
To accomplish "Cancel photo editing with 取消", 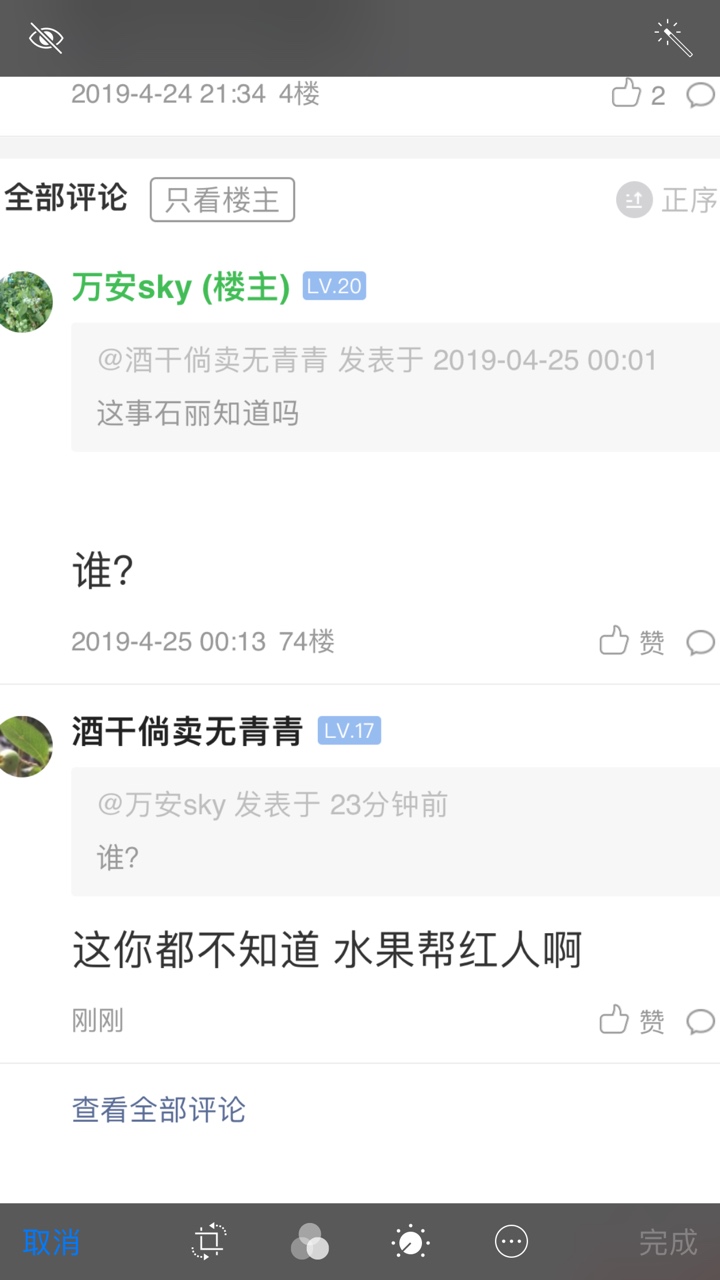I will point(51,1243).
